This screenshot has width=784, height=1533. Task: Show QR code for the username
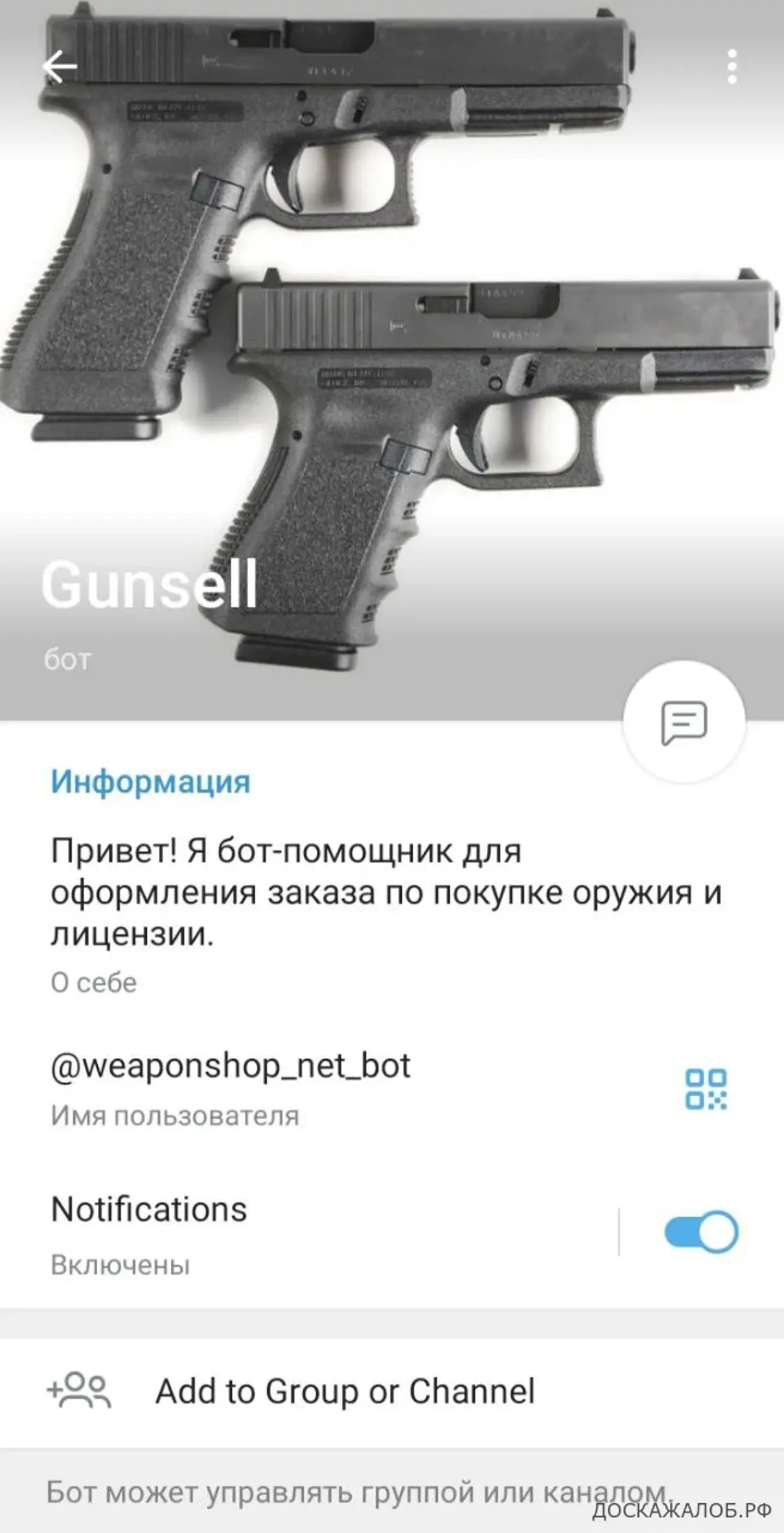(706, 1090)
